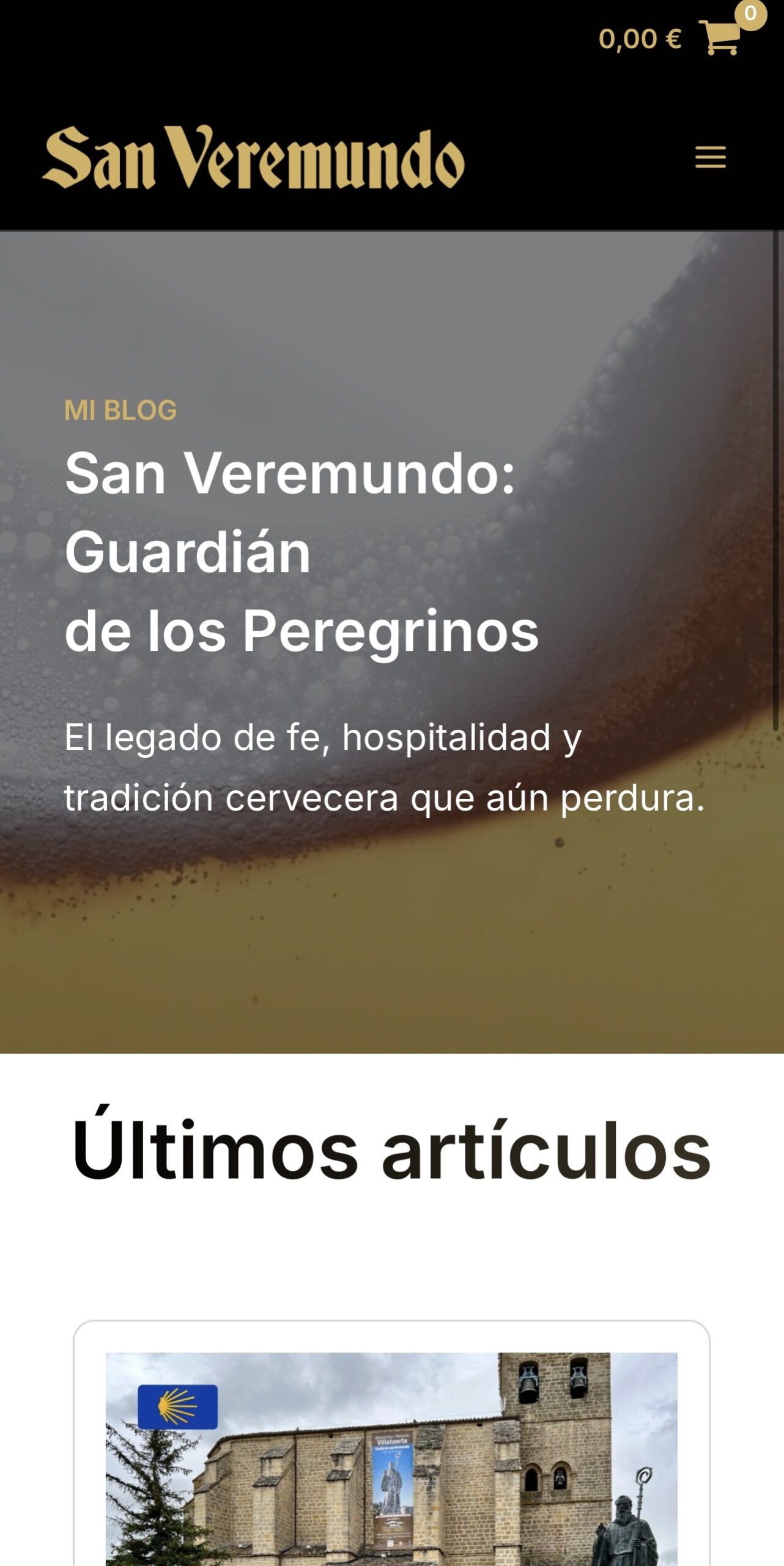The image size is (784, 1566).
Task: Open the Villatuerta church article card
Action: click(391, 1462)
